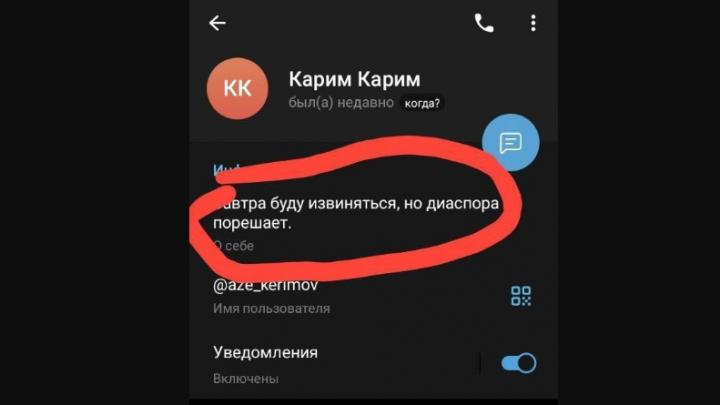
Task: Go back with the arrow
Action: click(x=217, y=24)
